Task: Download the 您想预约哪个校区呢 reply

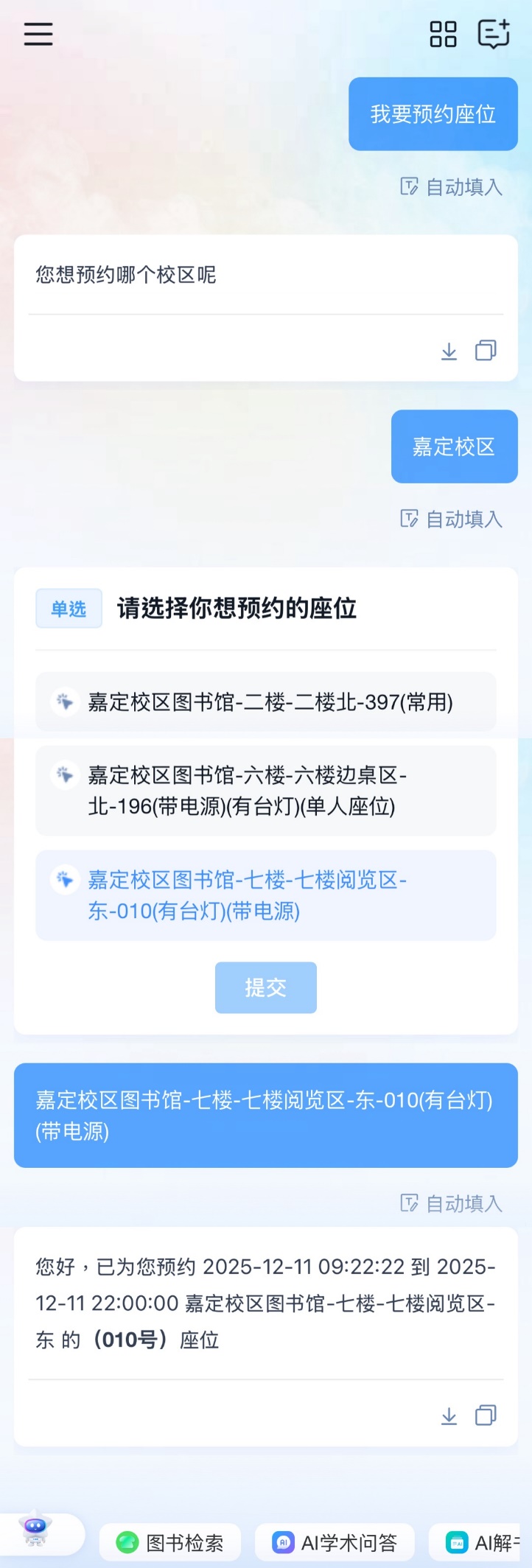Action: click(449, 351)
